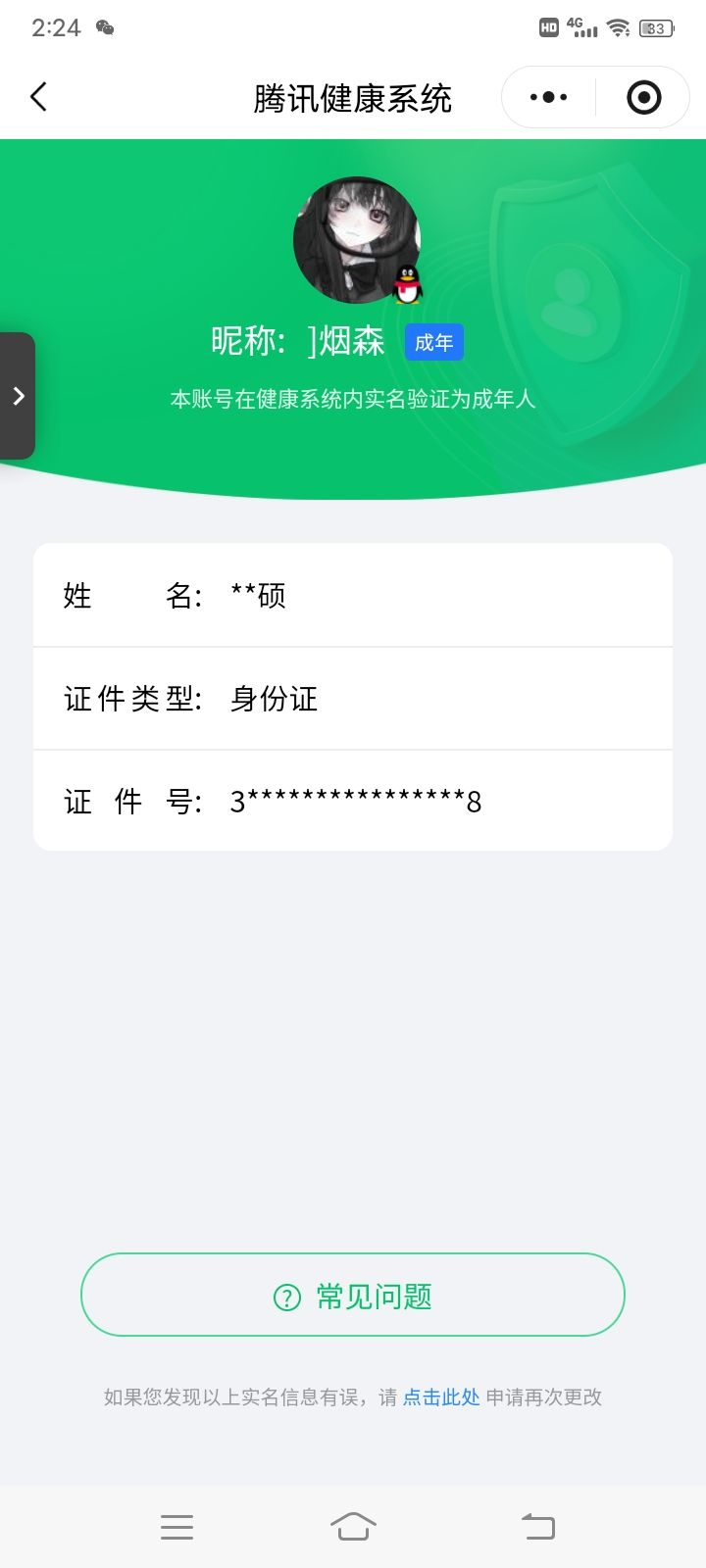Tap the capsule circle button to exit mini-program
This screenshot has width=706, height=1568.
tap(643, 96)
